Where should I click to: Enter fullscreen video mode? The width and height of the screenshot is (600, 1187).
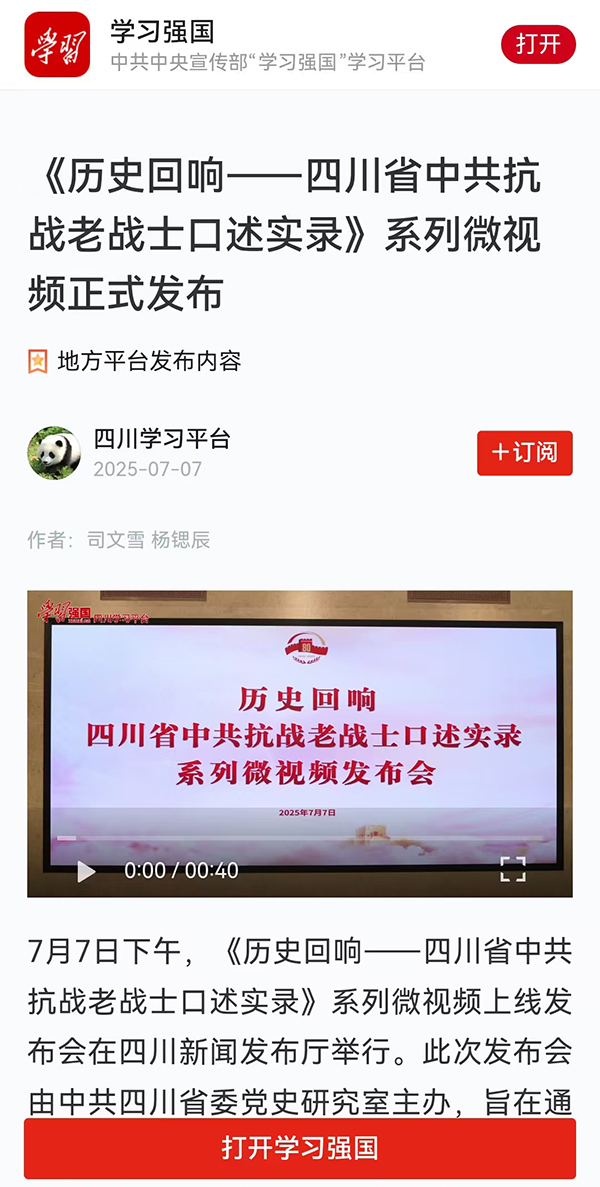coord(513,869)
